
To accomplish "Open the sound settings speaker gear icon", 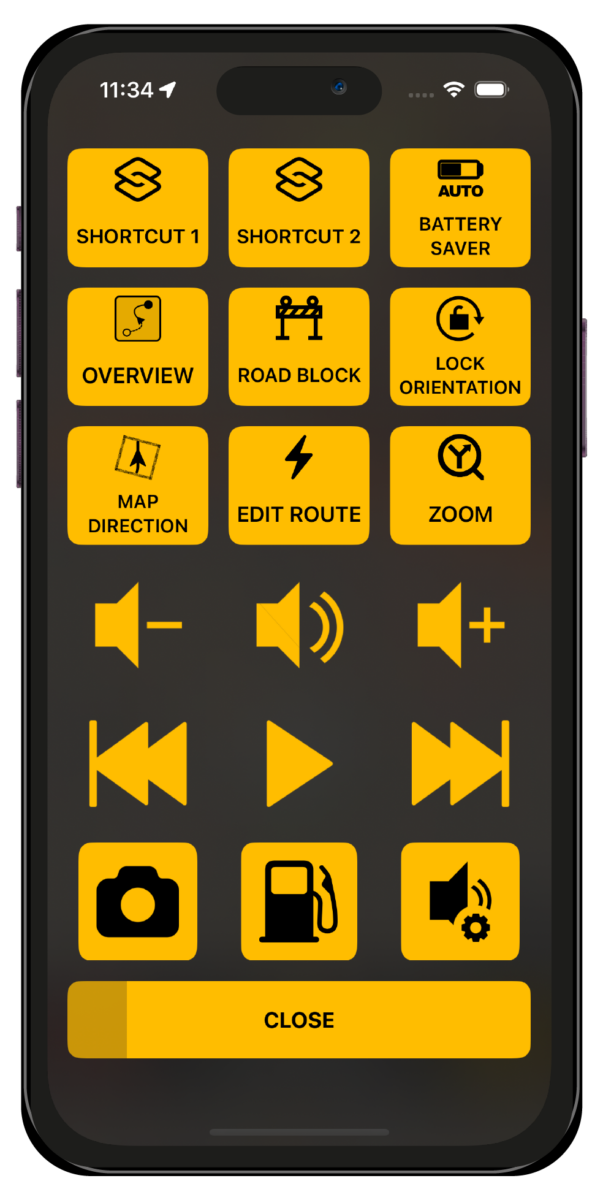I will [460, 901].
